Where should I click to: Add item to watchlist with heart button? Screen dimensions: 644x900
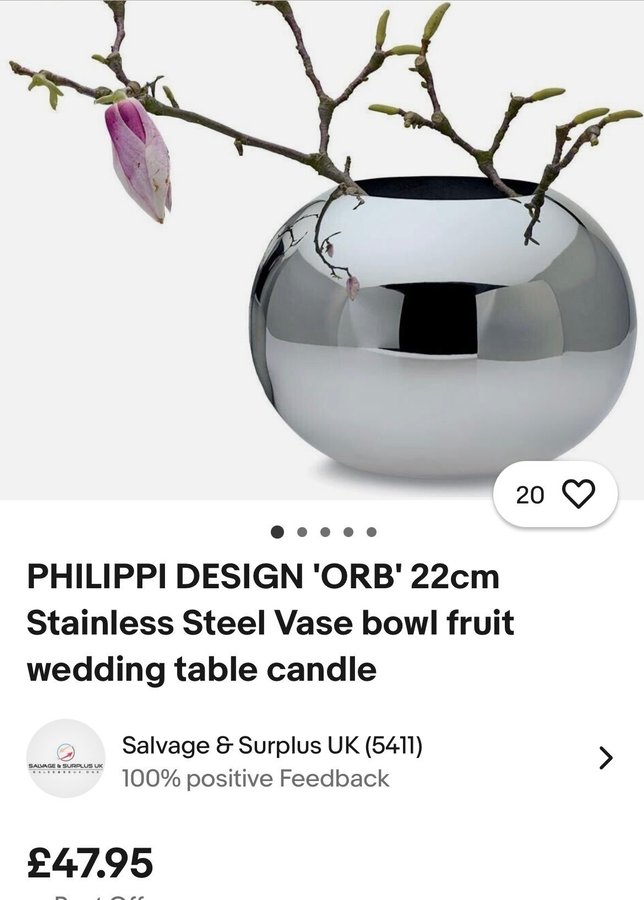(x=577, y=494)
